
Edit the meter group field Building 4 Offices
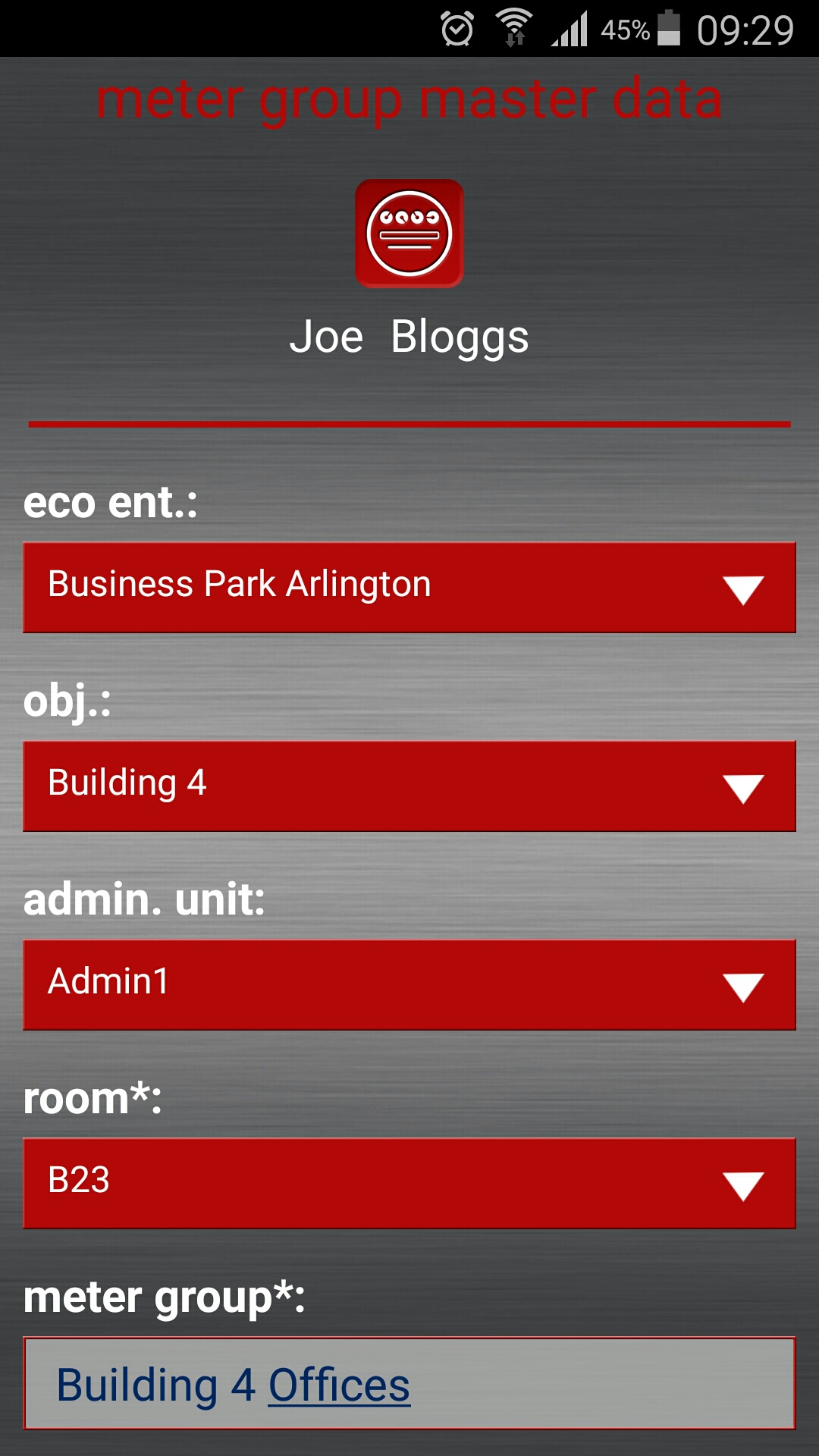[x=409, y=1383]
